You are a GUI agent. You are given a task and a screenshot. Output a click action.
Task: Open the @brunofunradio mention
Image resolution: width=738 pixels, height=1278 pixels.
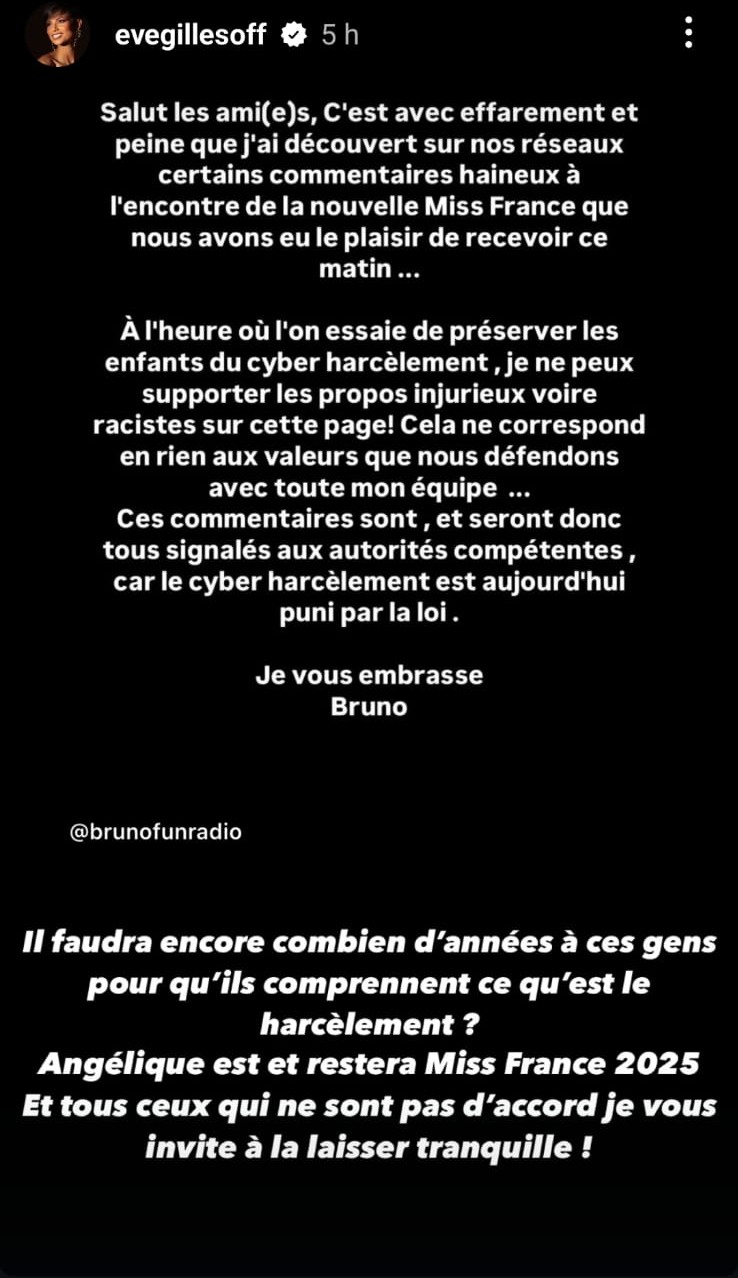[156, 831]
